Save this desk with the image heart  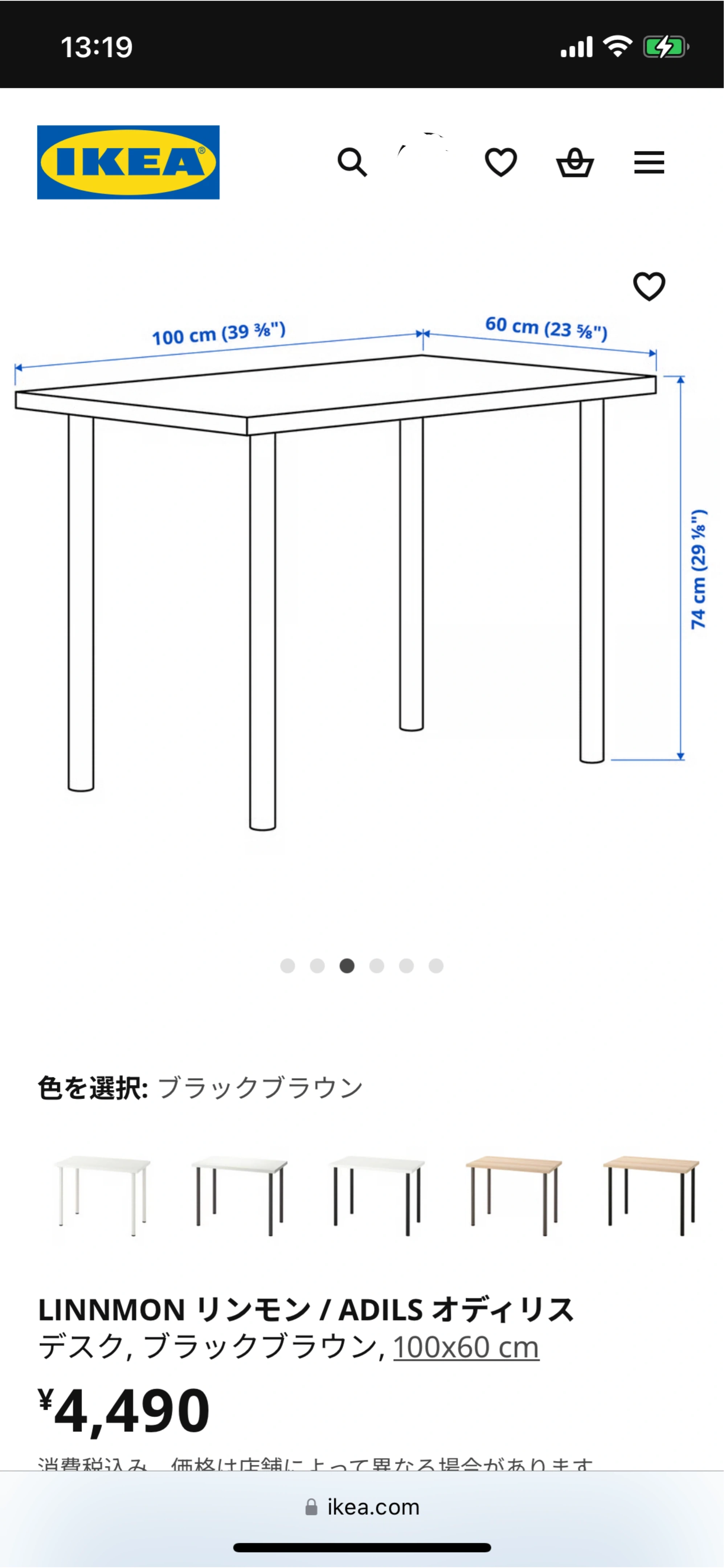tap(649, 286)
